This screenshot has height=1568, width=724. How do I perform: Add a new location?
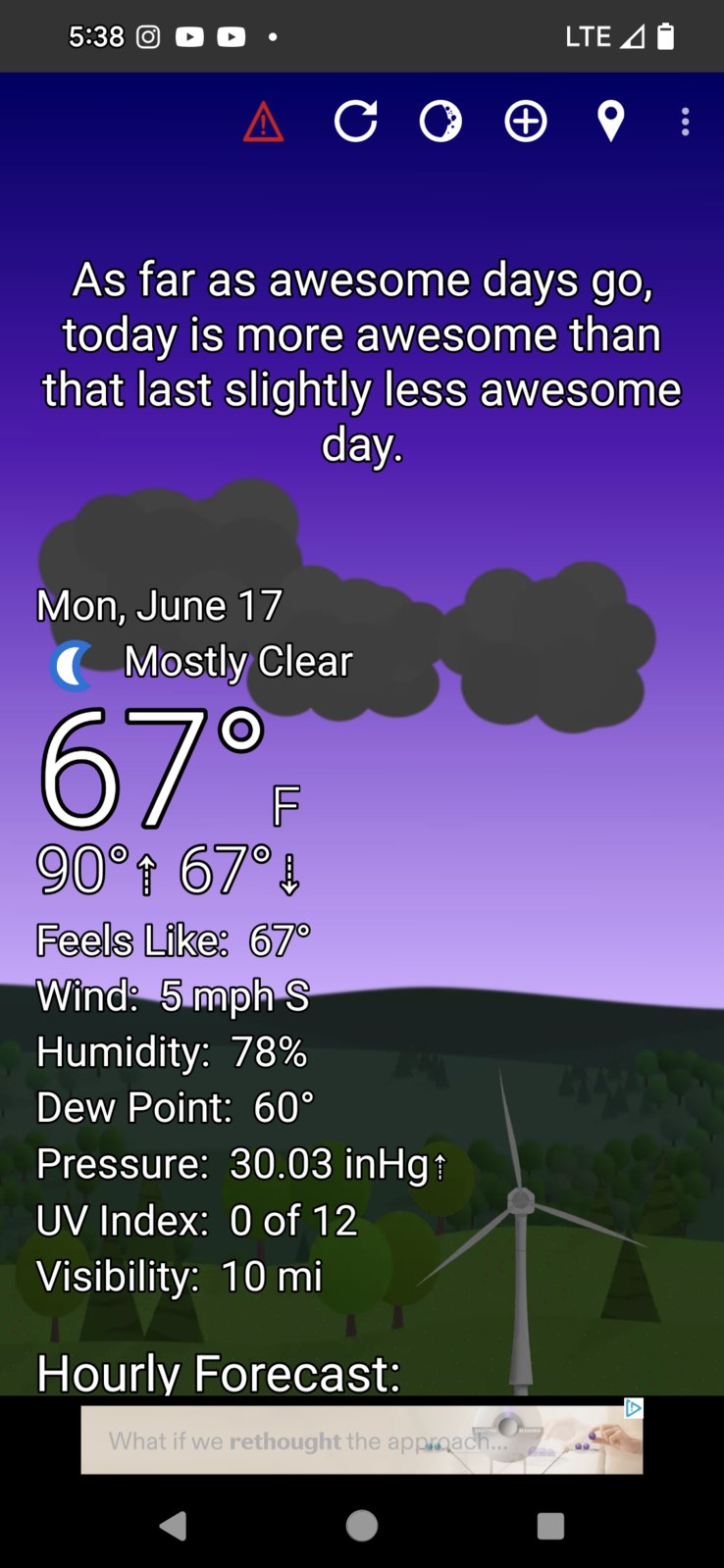[526, 123]
